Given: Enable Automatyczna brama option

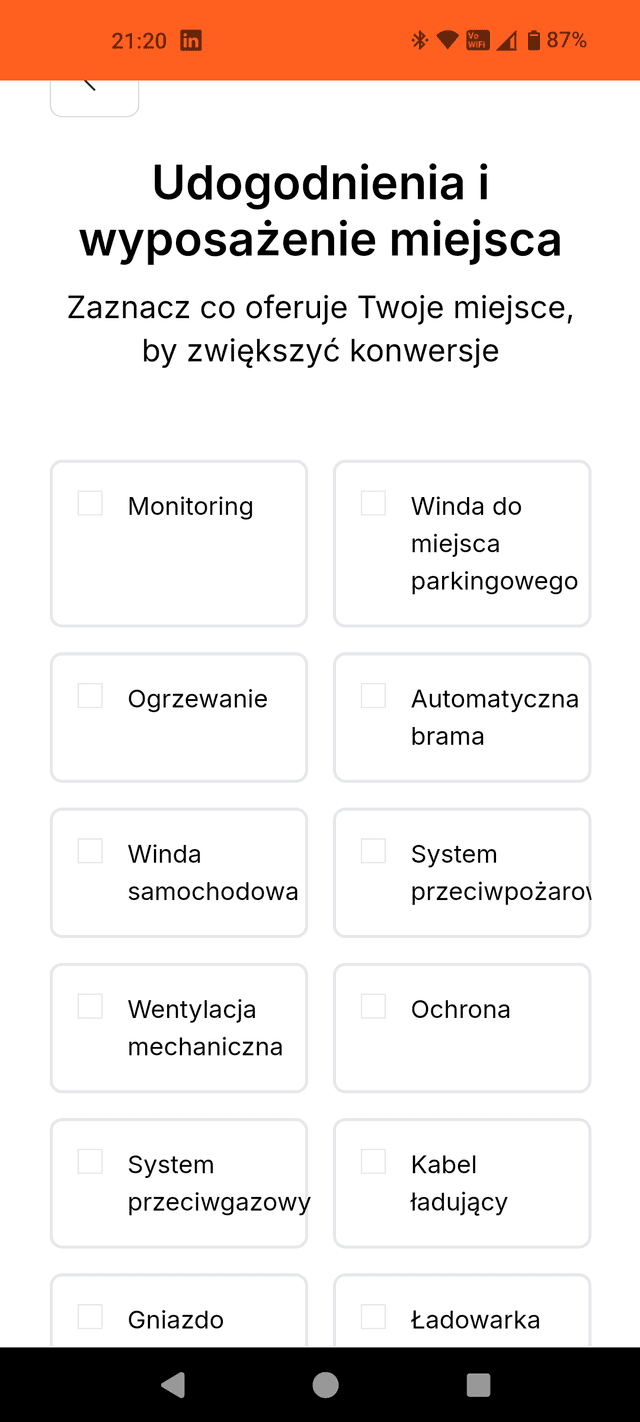Looking at the screenshot, I should tap(374, 696).
